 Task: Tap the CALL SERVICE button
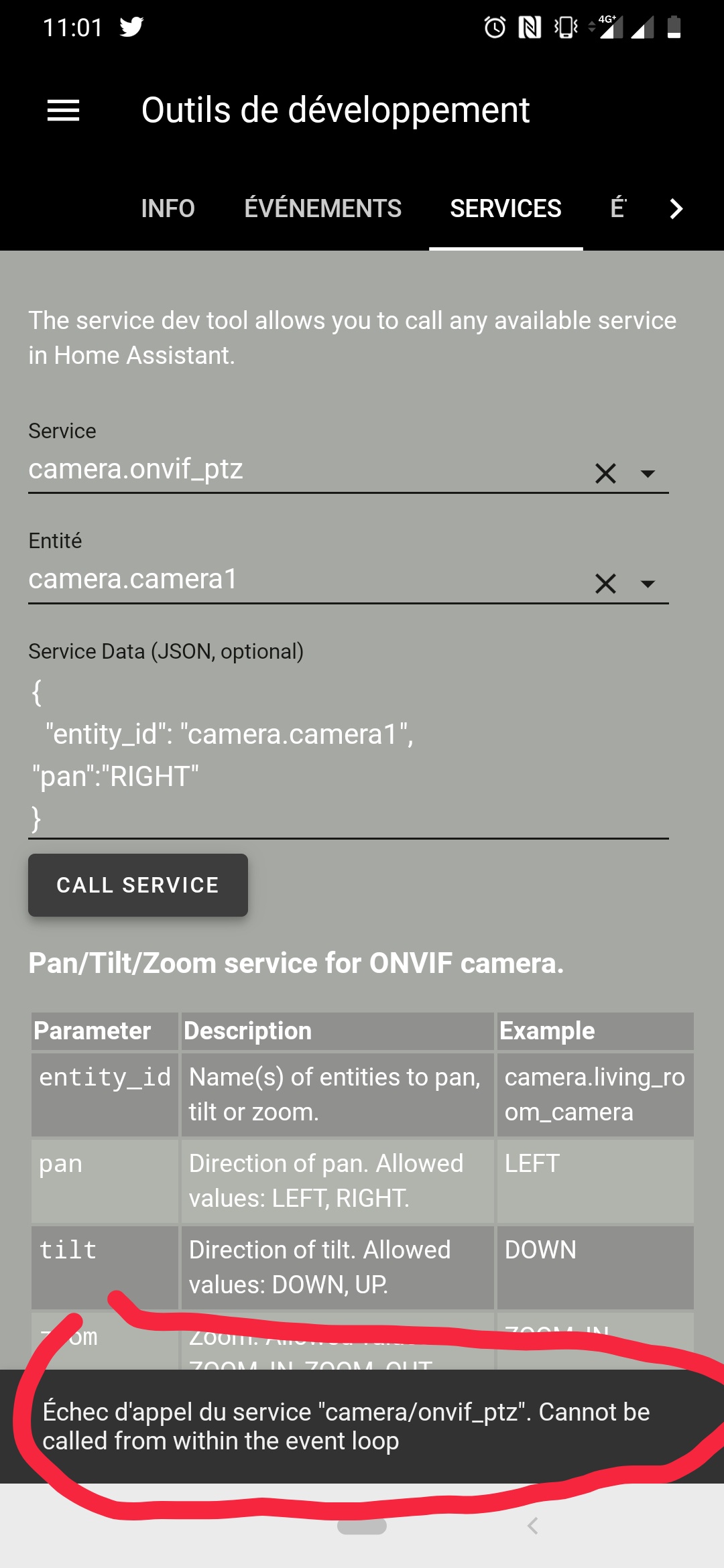point(138,885)
